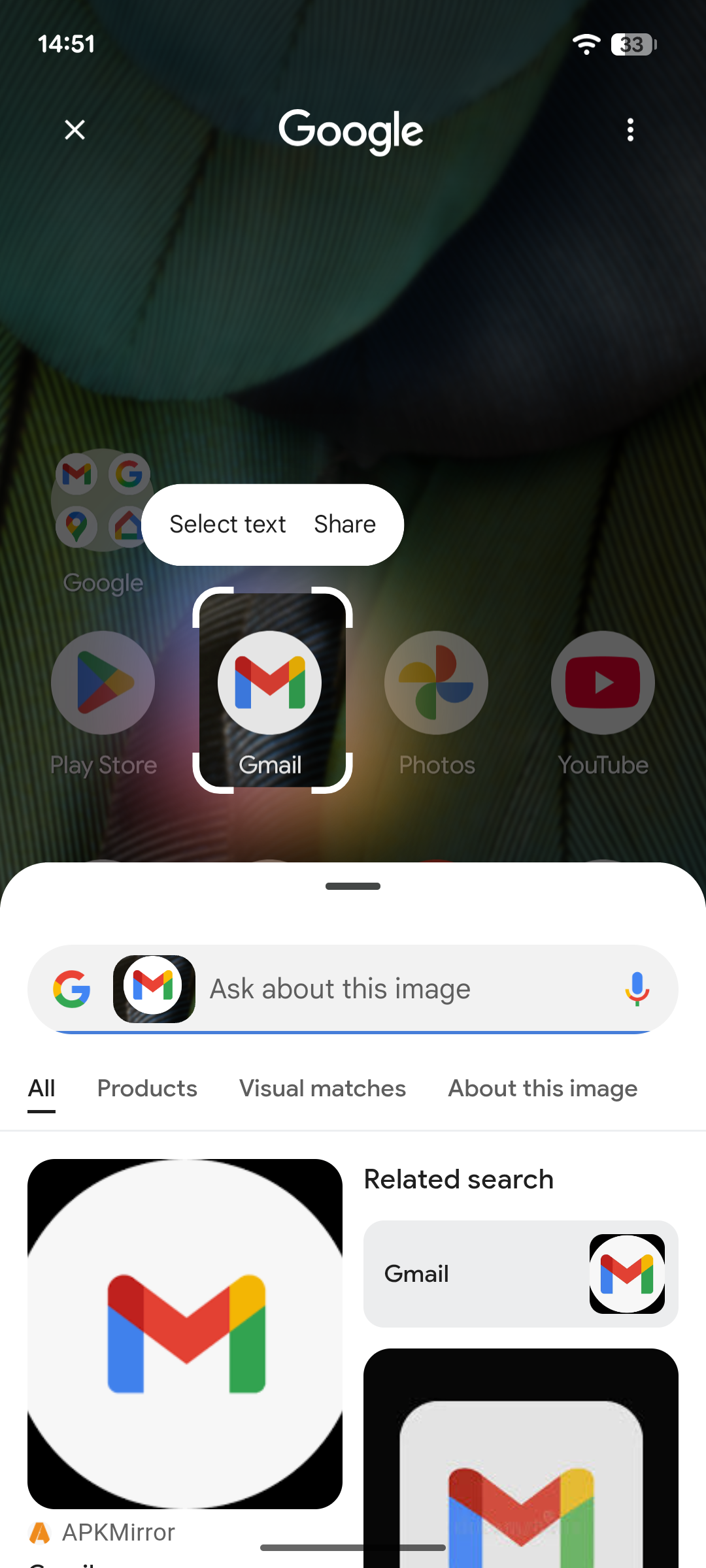Open the APKMirror Gmail result
Screen dimensions: 706x1568
(185, 1333)
